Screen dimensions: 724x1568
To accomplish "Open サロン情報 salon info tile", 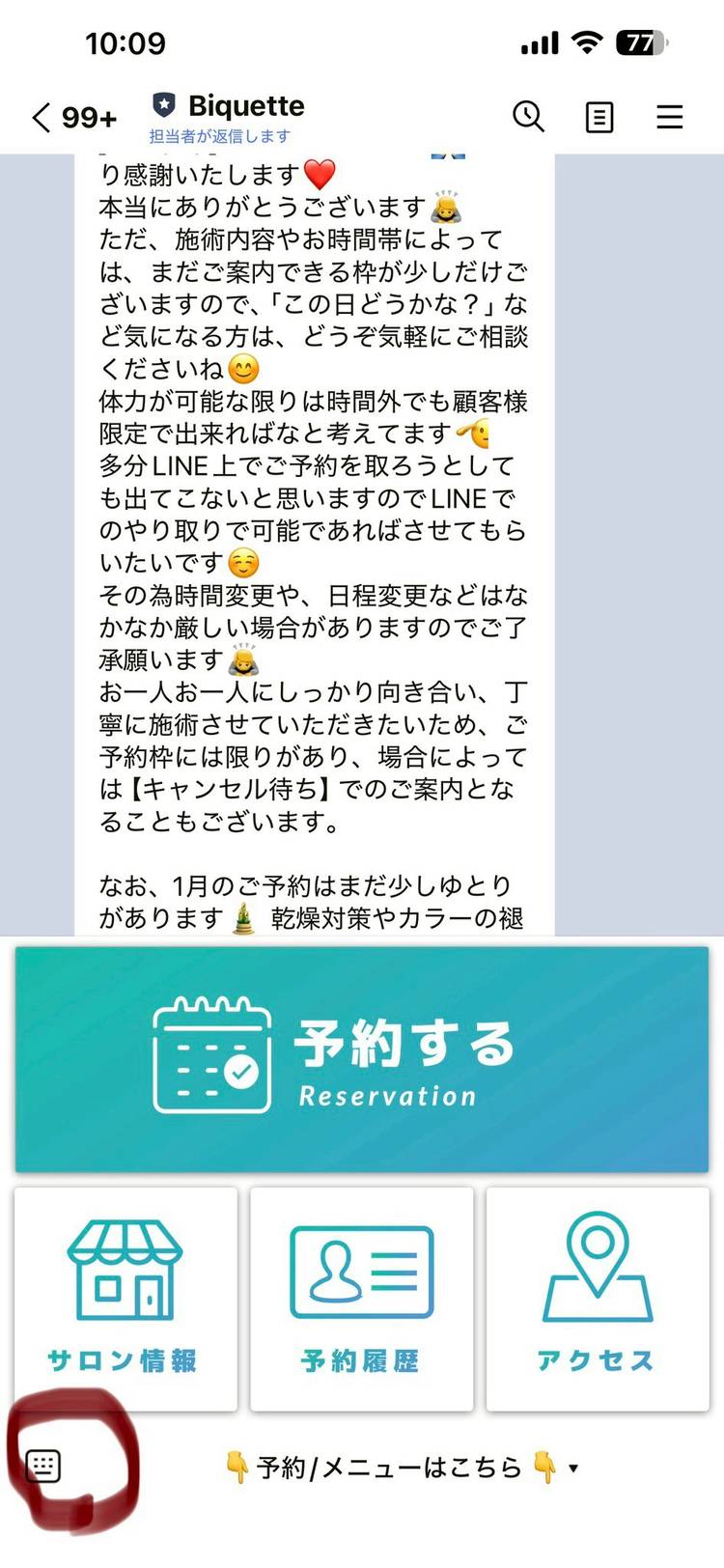I will (x=125, y=1298).
